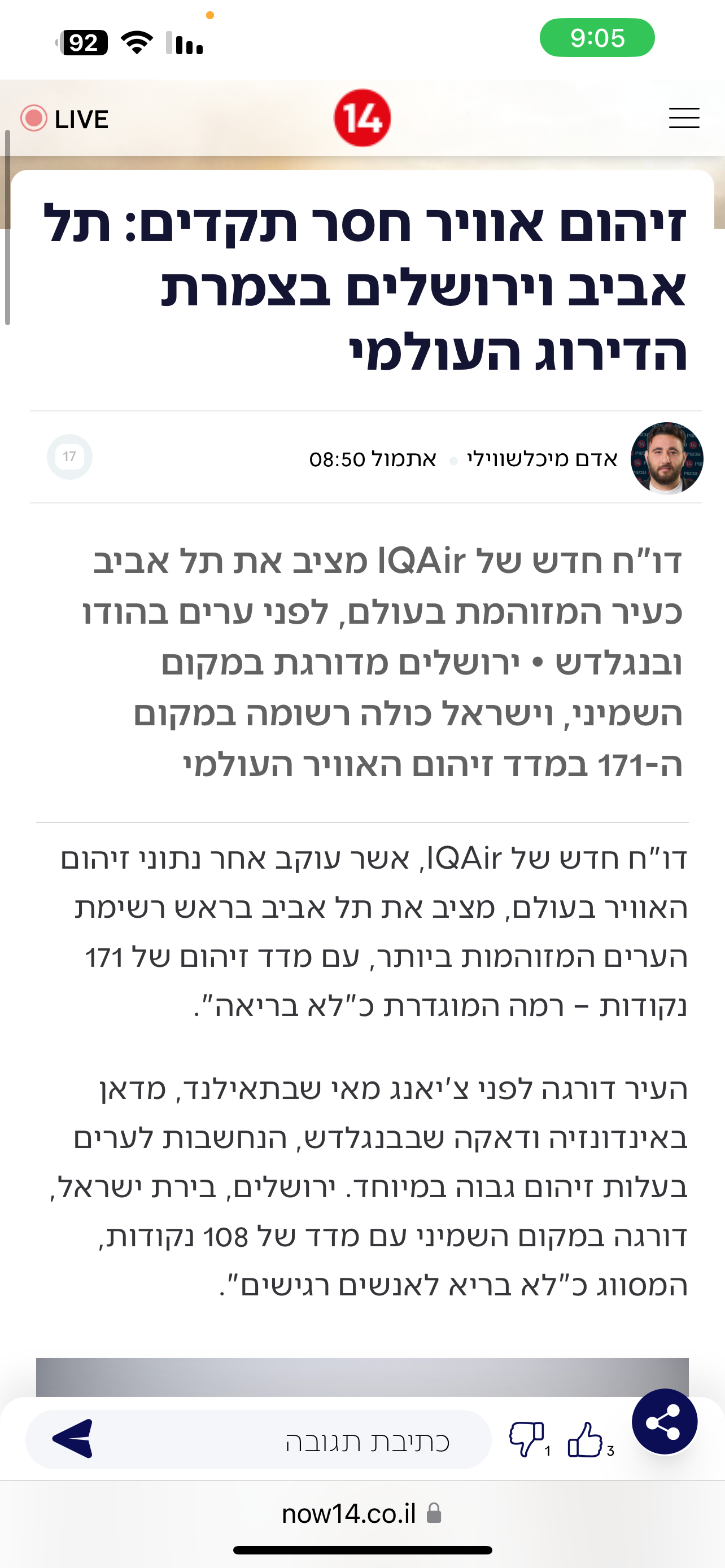
Task: Open author אדם מיכלשווילי's profile
Action: [x=541, y=459]
